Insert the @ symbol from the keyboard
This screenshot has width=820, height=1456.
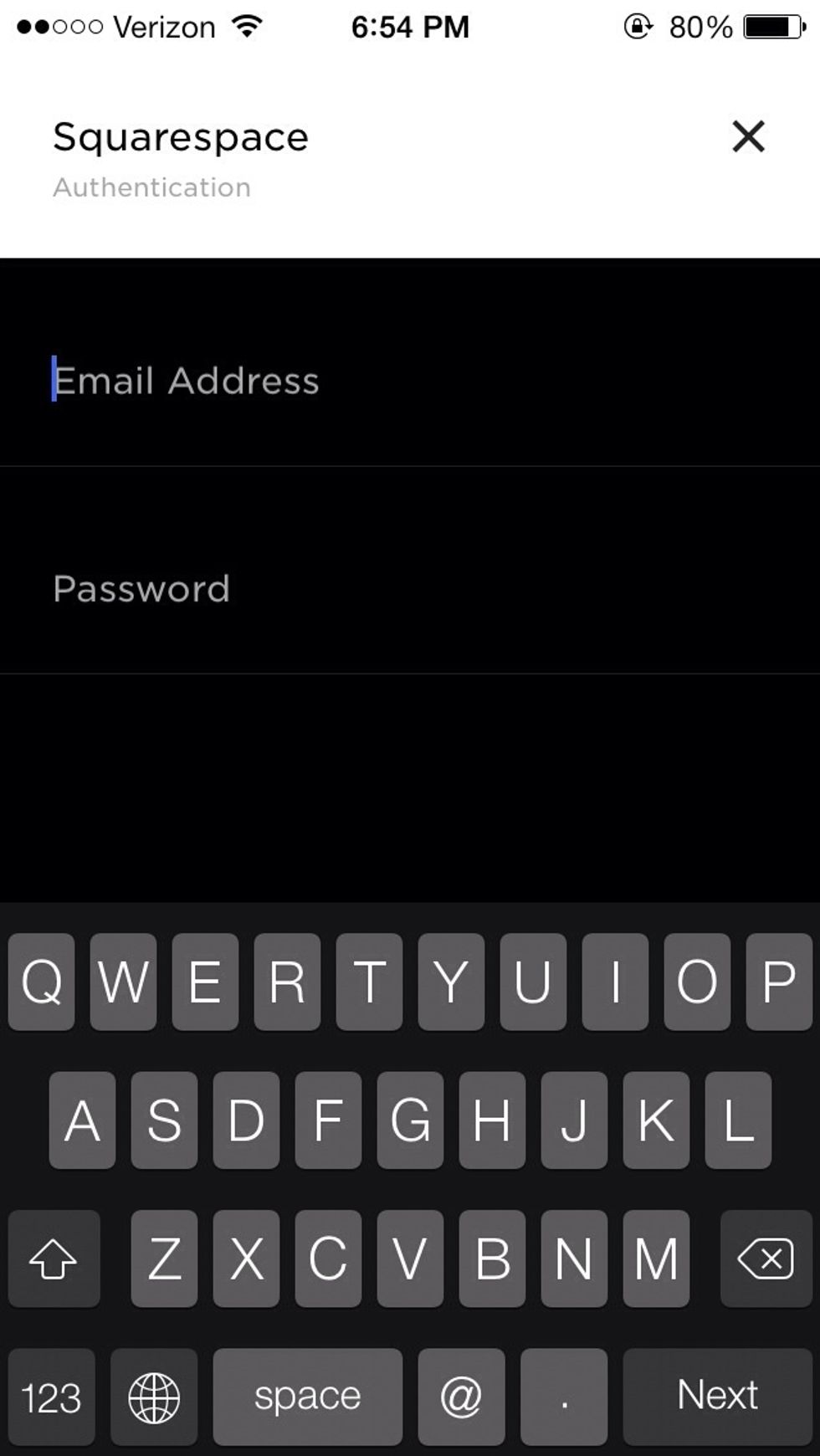coord(461,1396)
